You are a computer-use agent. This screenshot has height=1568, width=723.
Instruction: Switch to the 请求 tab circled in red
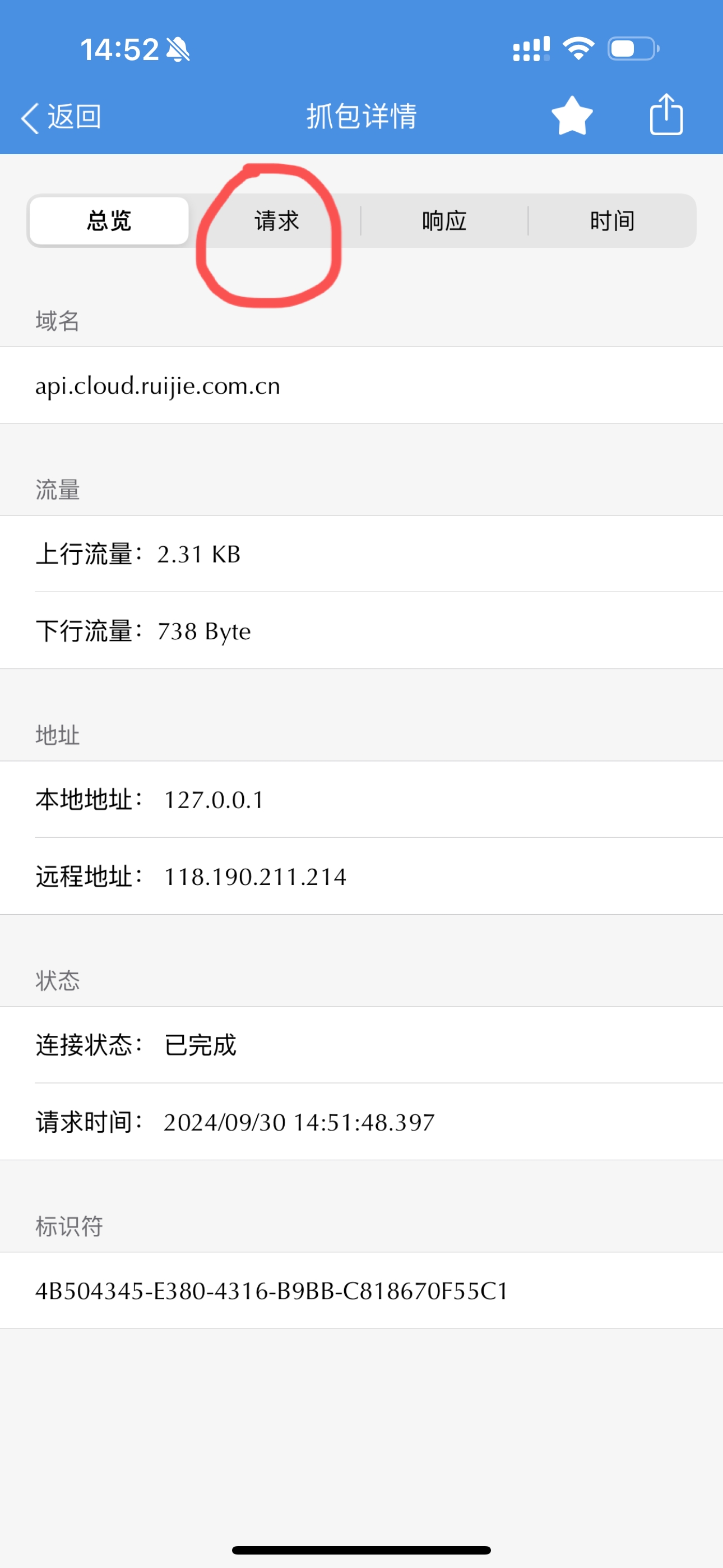(x=276, y=221)
